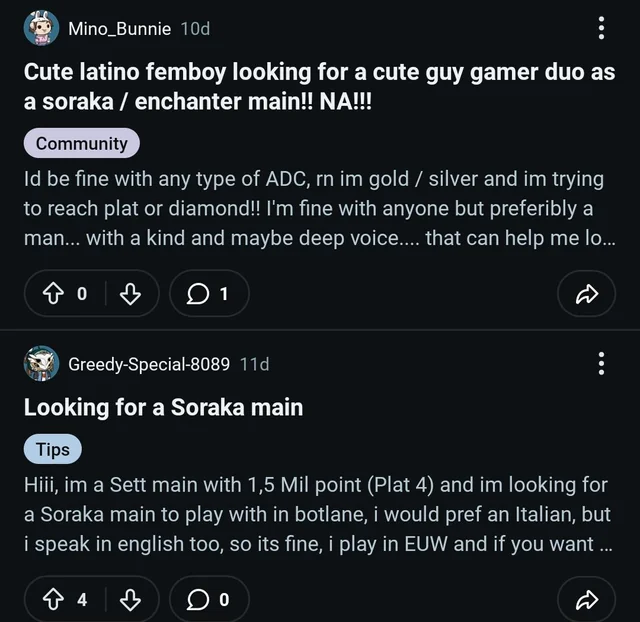Downvote the Looking for a Soraka main post
640x622 pixels.
click(x=130, y=600)
